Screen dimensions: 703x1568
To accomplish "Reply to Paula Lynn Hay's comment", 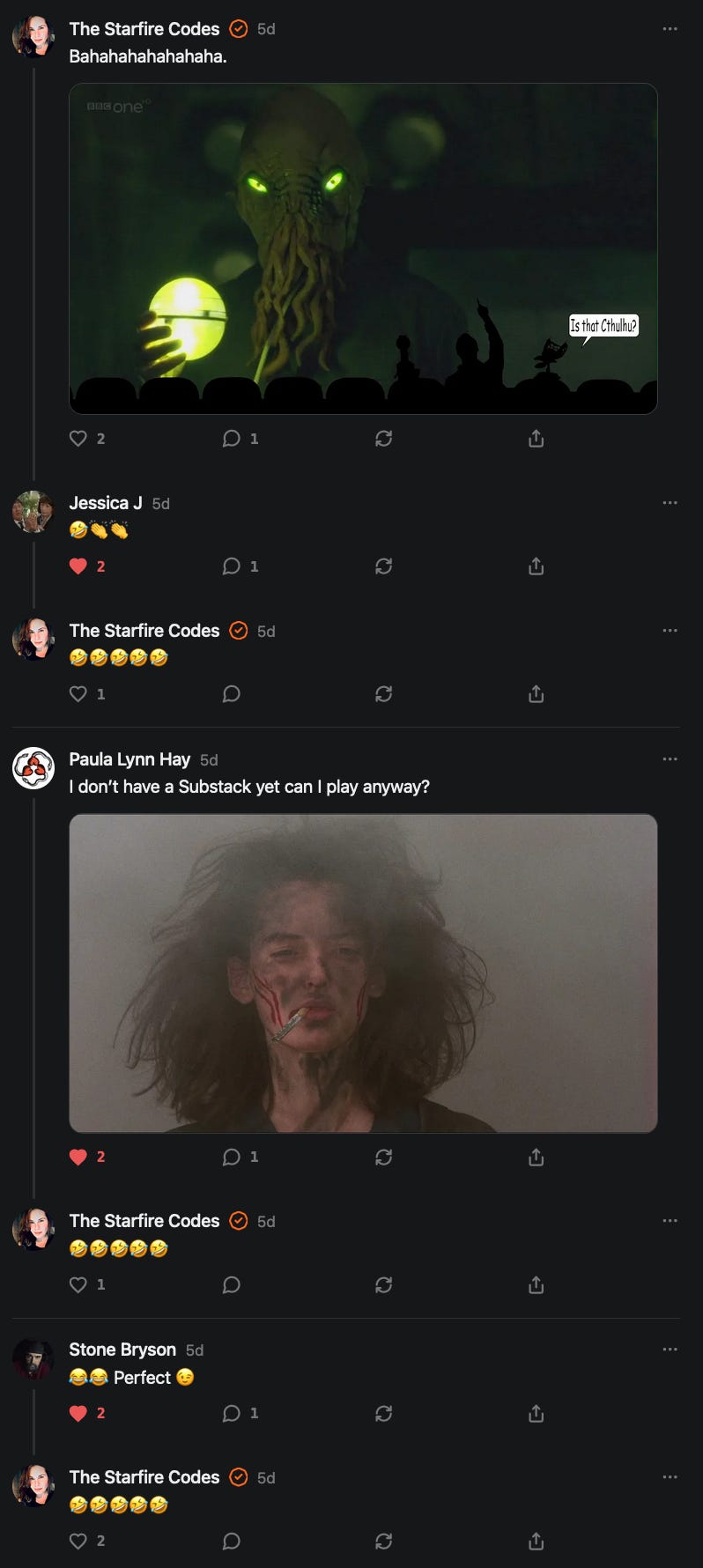I will pyautogui.click(x=232, y=1157).
